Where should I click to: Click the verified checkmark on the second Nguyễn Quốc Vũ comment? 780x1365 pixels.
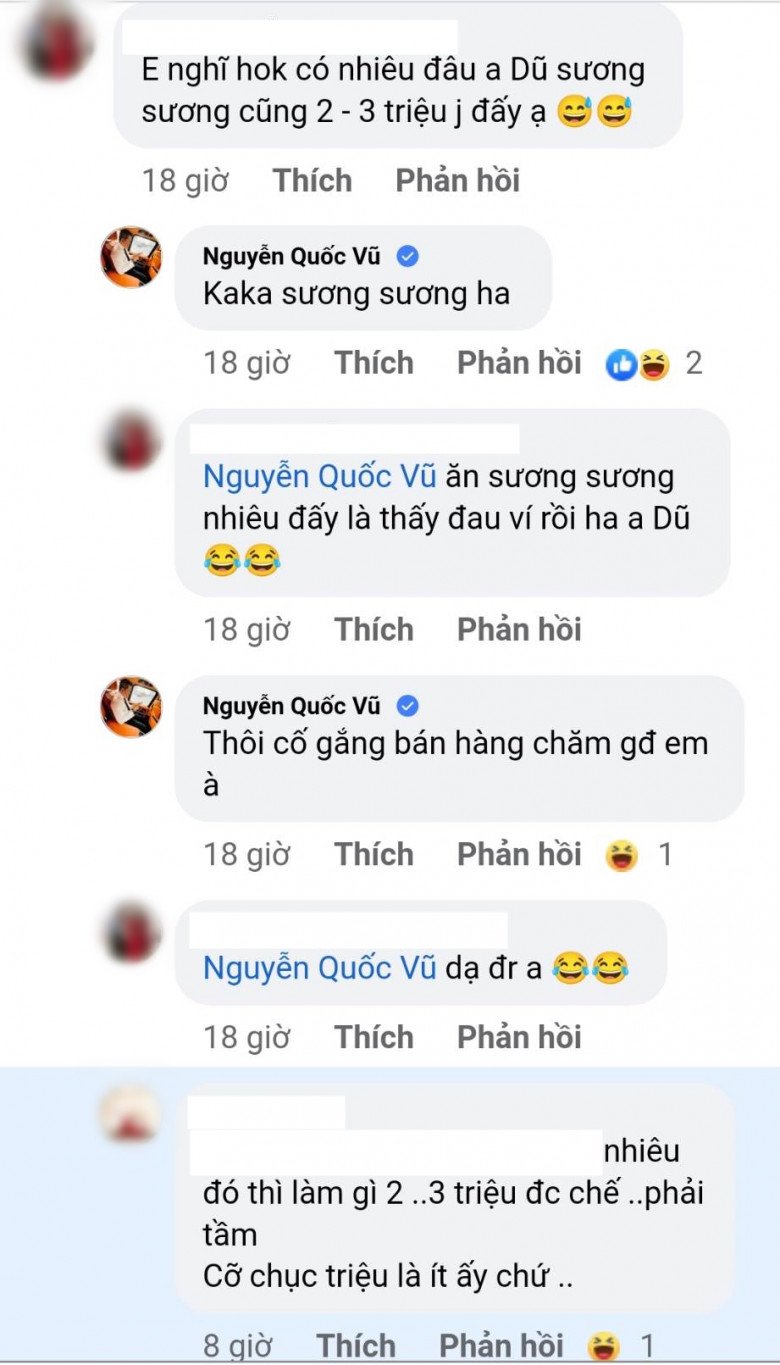(x=407, y=705)
